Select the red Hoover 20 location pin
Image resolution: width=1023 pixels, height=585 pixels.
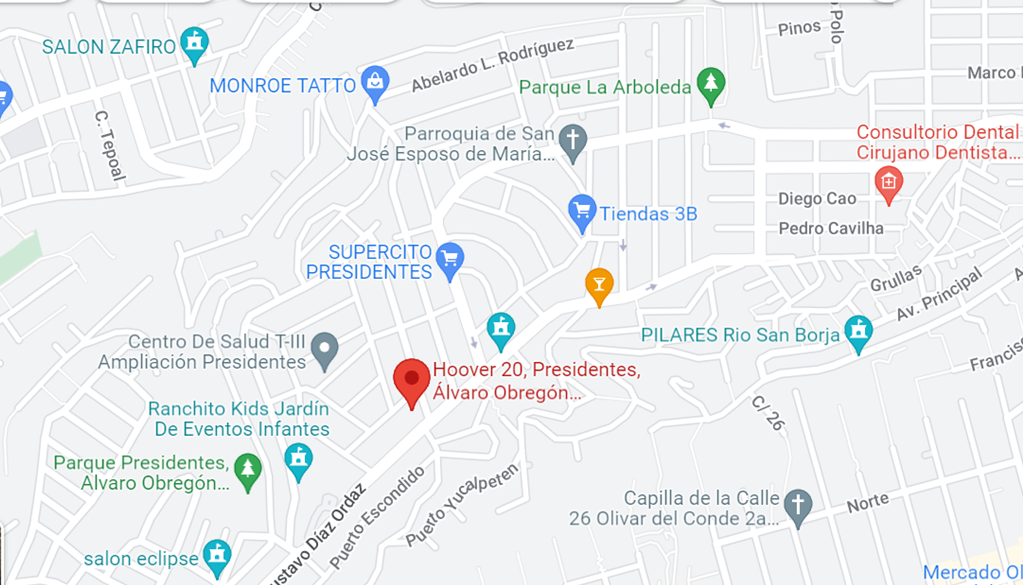(412, 383)
